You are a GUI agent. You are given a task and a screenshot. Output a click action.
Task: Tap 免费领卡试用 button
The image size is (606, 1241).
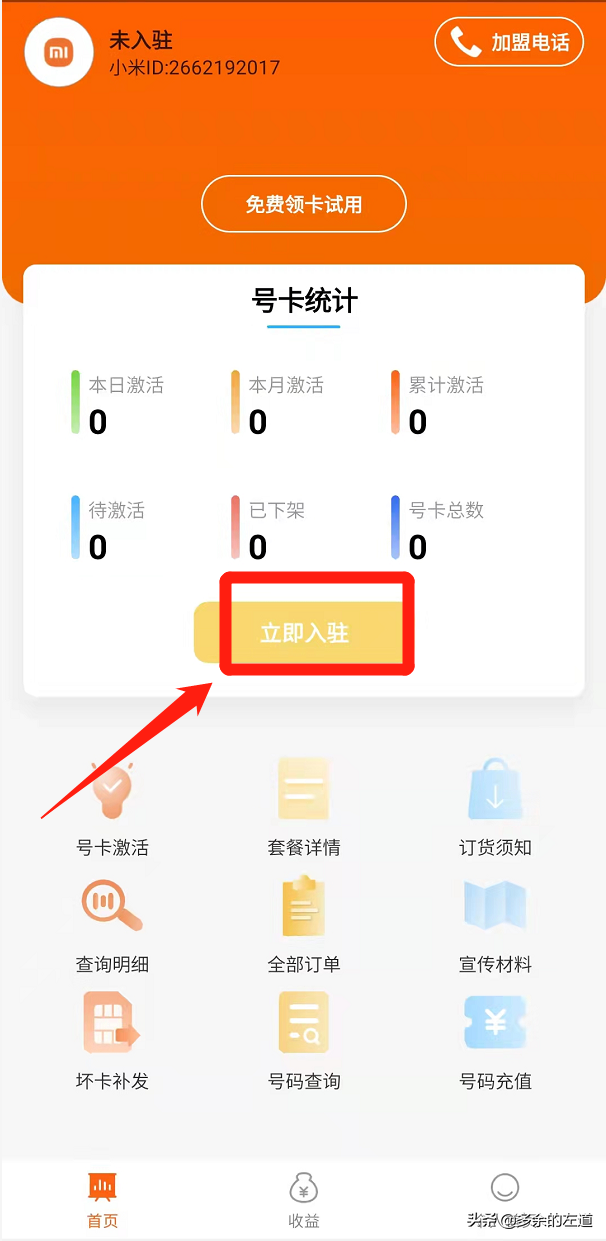(304, 204)
